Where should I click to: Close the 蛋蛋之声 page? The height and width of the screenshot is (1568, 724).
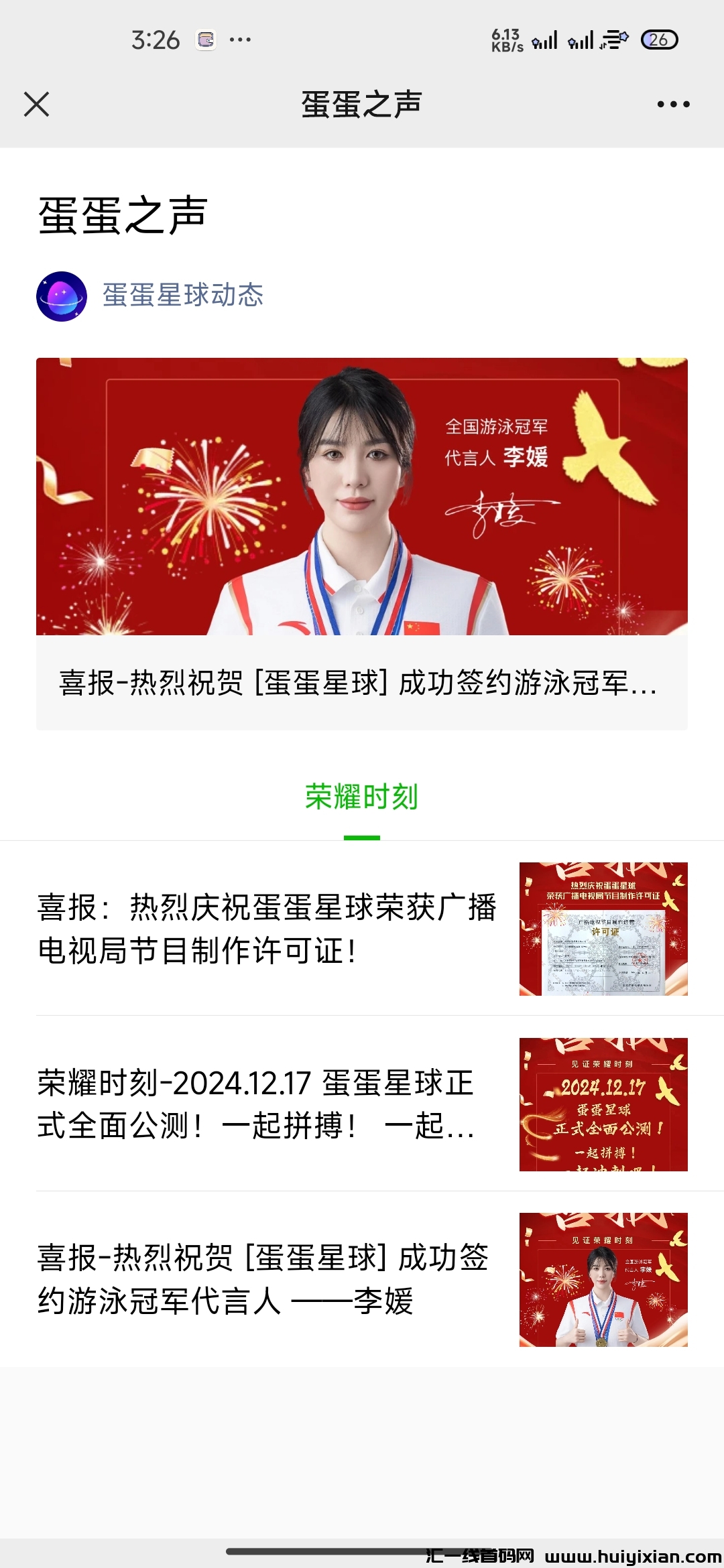tap(36, 105)
